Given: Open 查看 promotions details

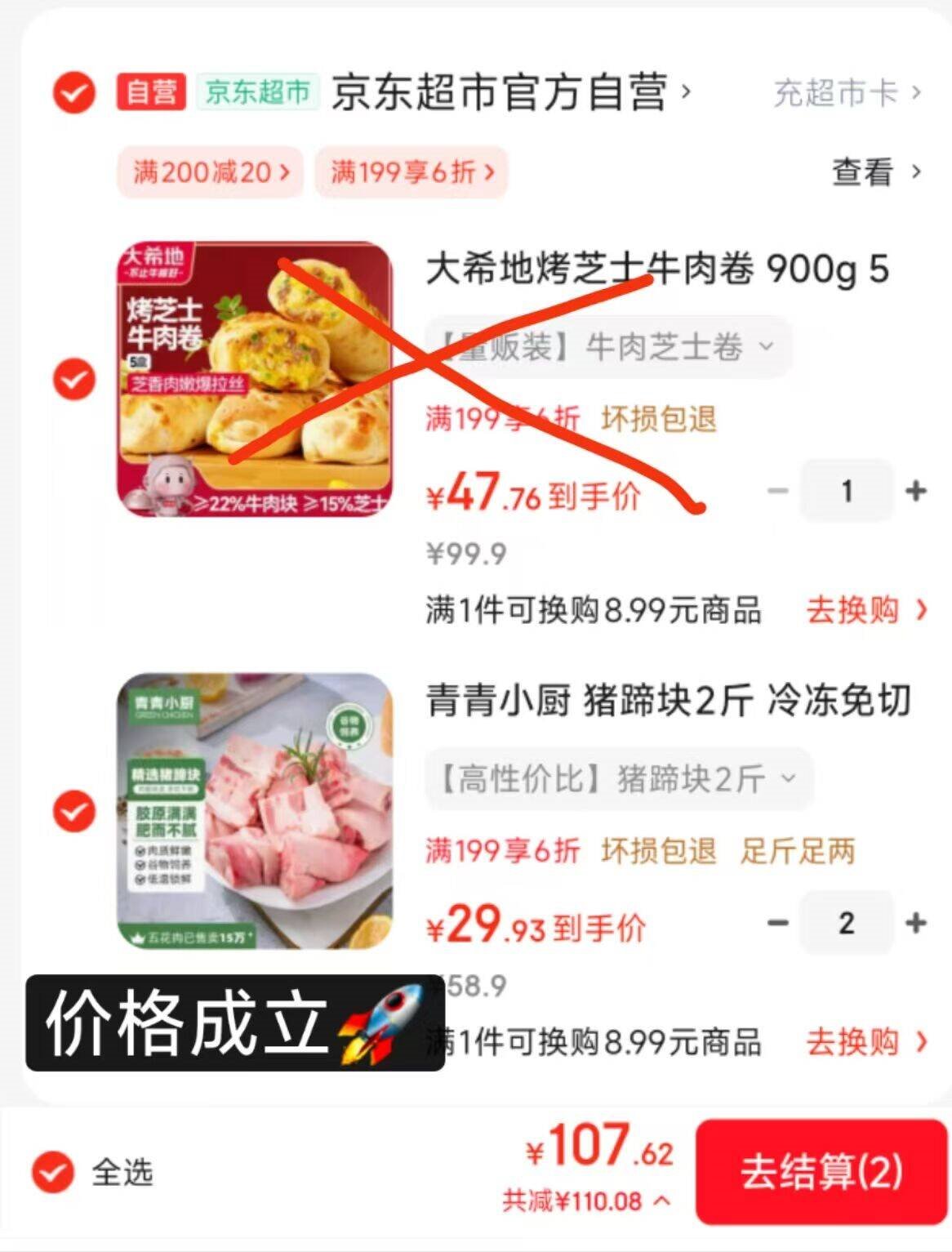Looking at the screenshot, I should click(x=875, y=172).
